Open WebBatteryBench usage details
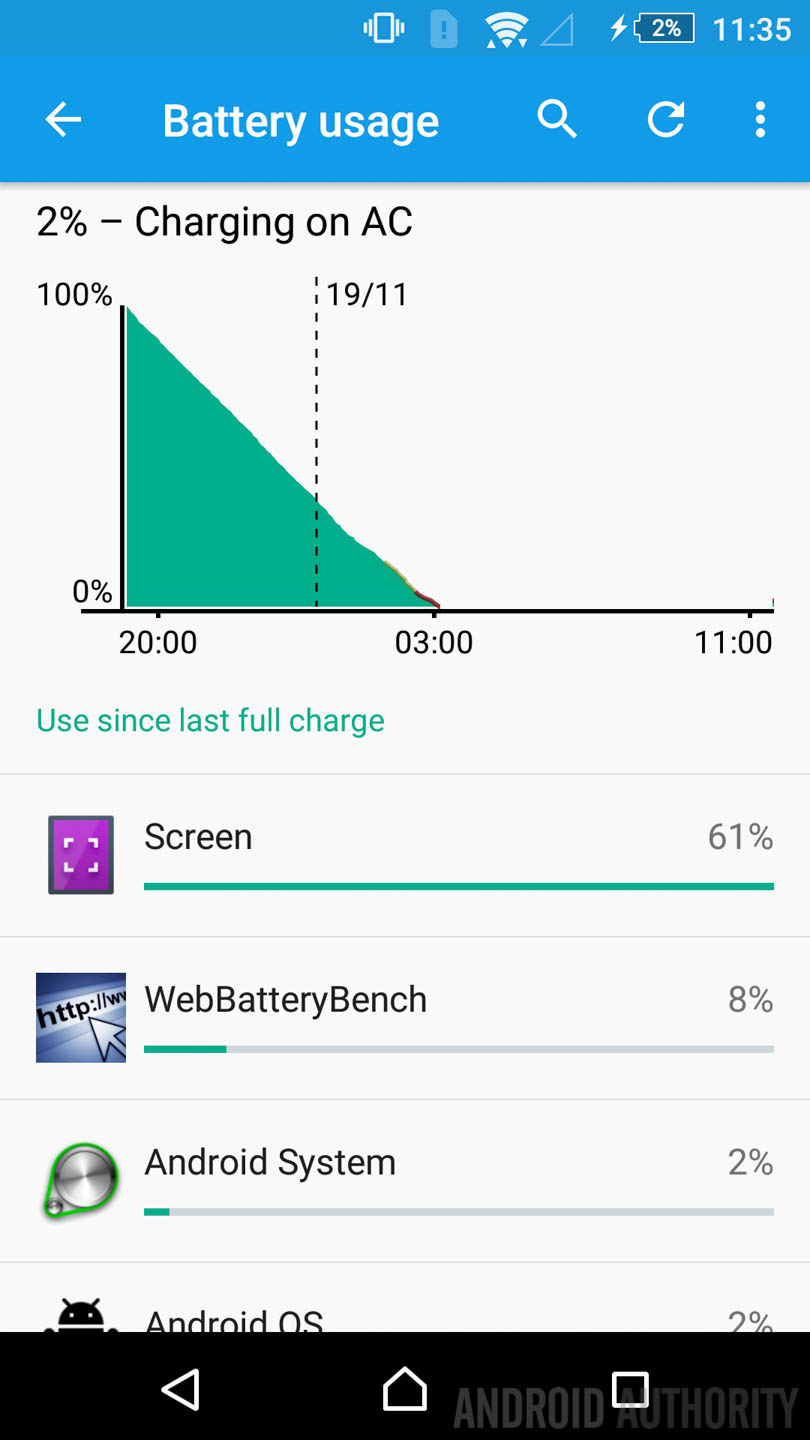 [x=404, y=1018]
